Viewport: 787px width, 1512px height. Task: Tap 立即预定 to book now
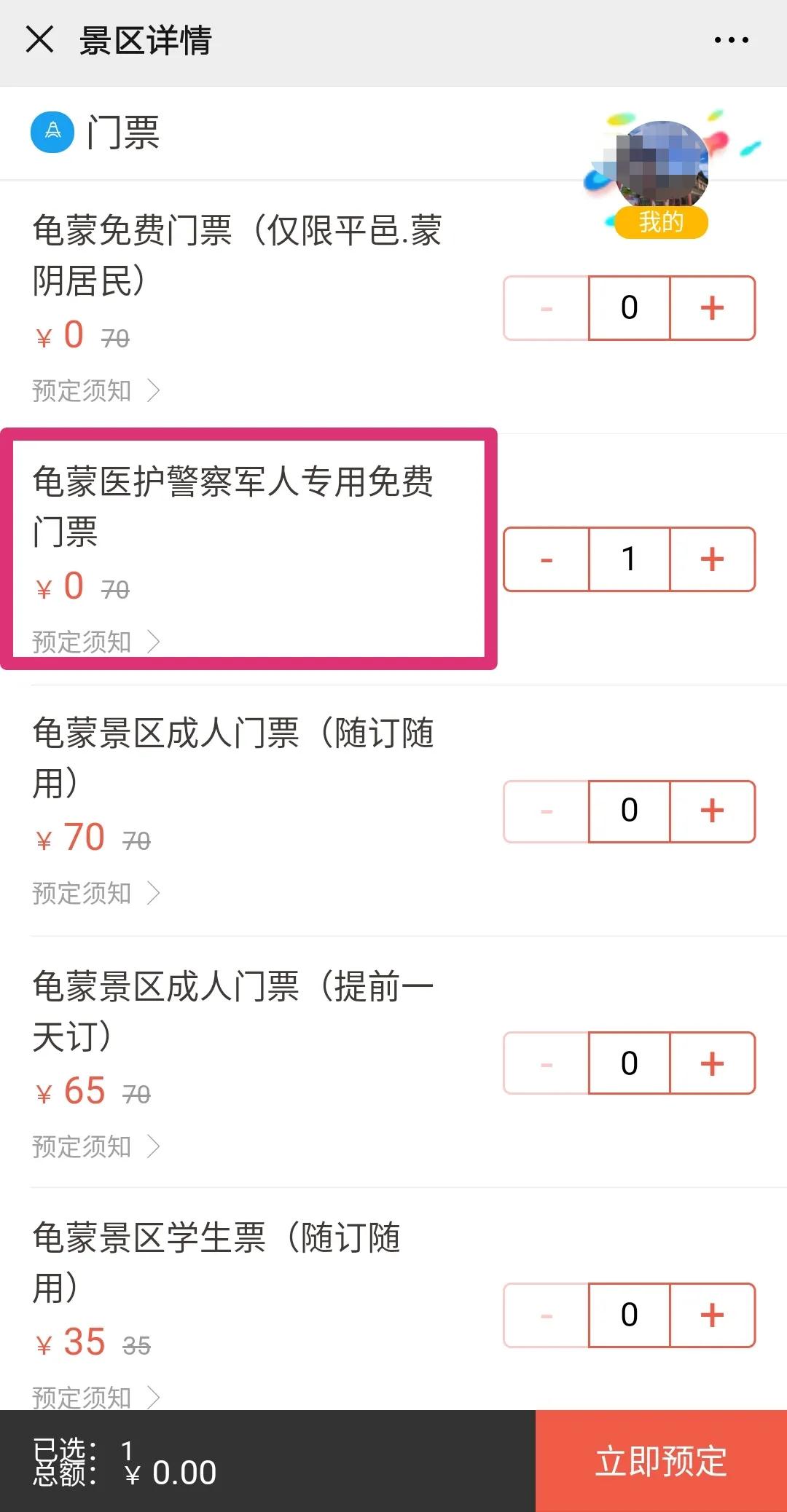point(661,1461)
